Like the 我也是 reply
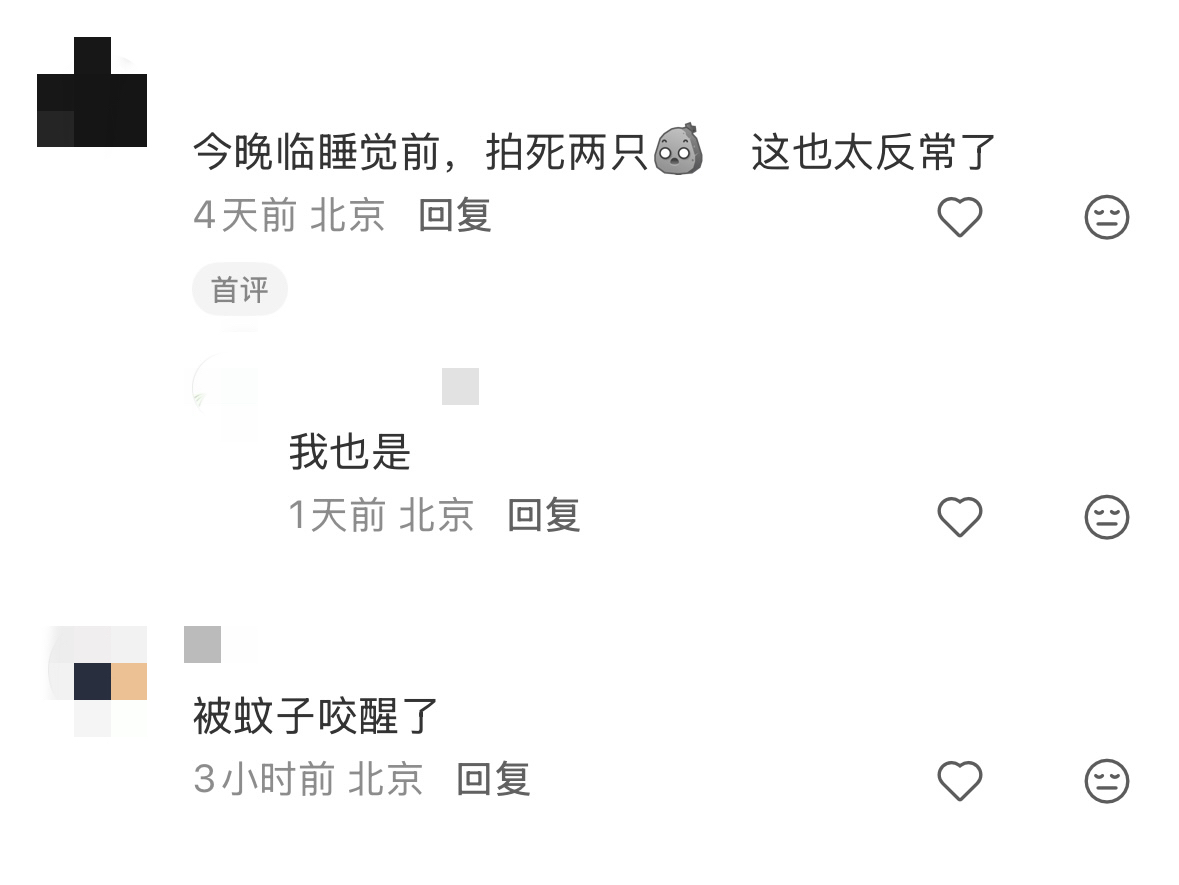This screenshot has height=885, width=1179. [959, 517]
